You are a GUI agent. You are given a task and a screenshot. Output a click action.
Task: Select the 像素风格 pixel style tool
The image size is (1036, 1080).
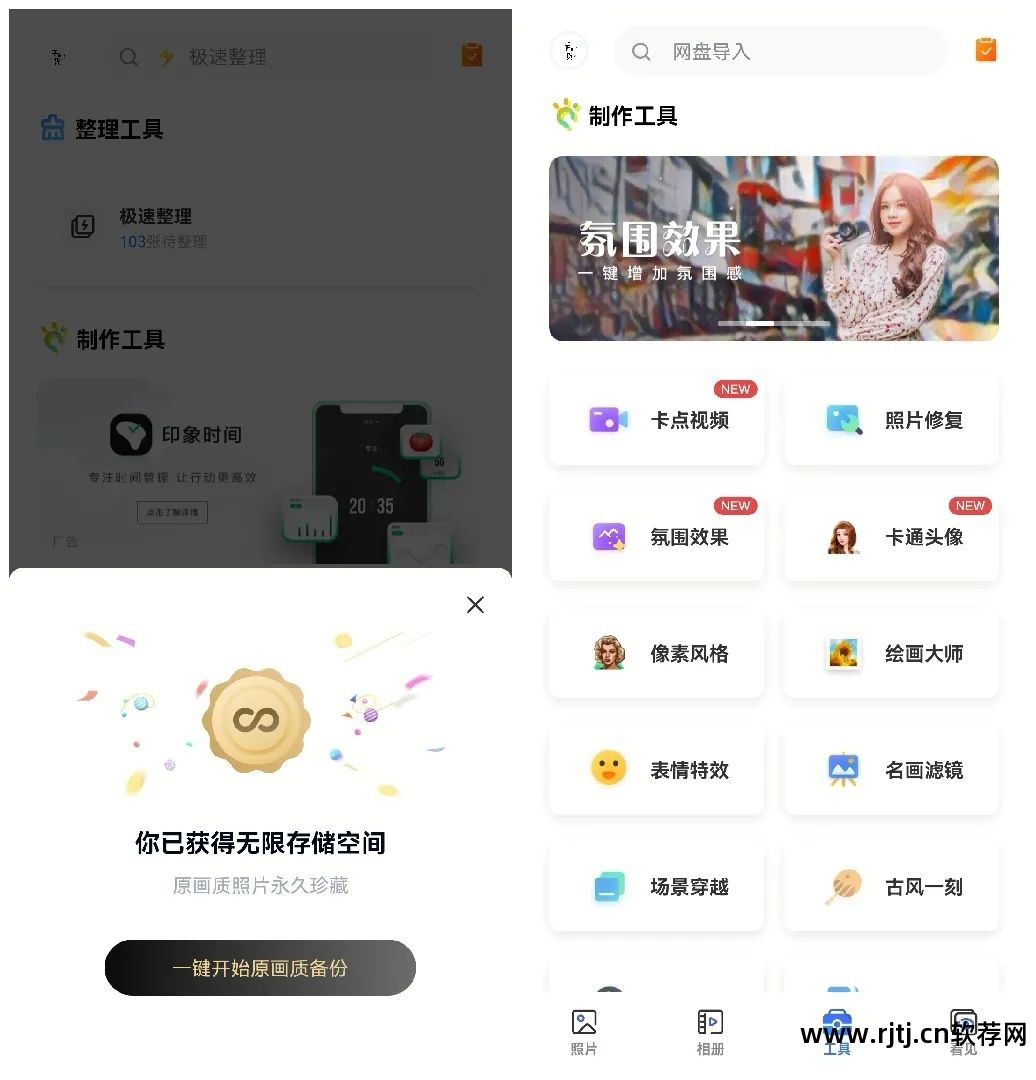tap(655, 653)
